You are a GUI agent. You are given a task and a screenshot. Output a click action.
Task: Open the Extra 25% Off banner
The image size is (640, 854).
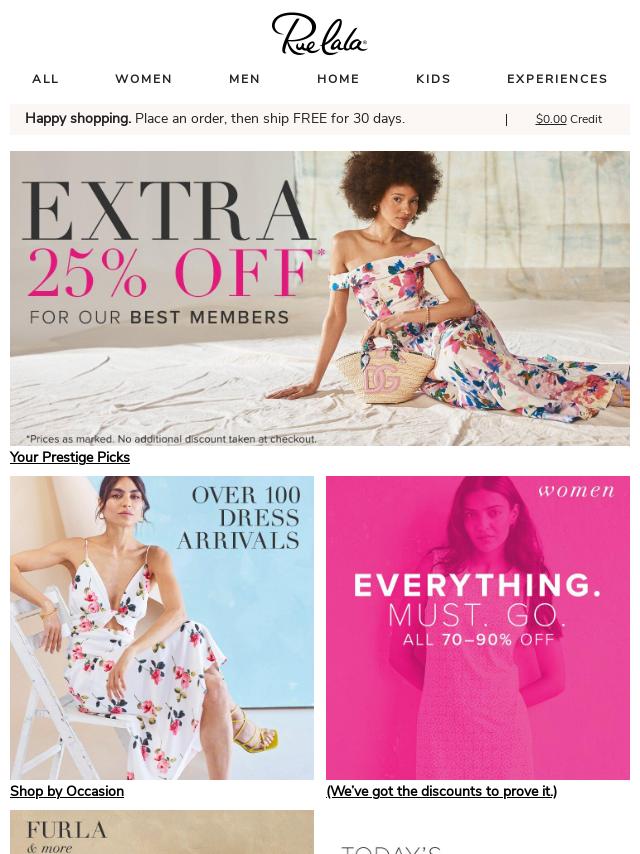pyautogui.click(x=320, y=298)
